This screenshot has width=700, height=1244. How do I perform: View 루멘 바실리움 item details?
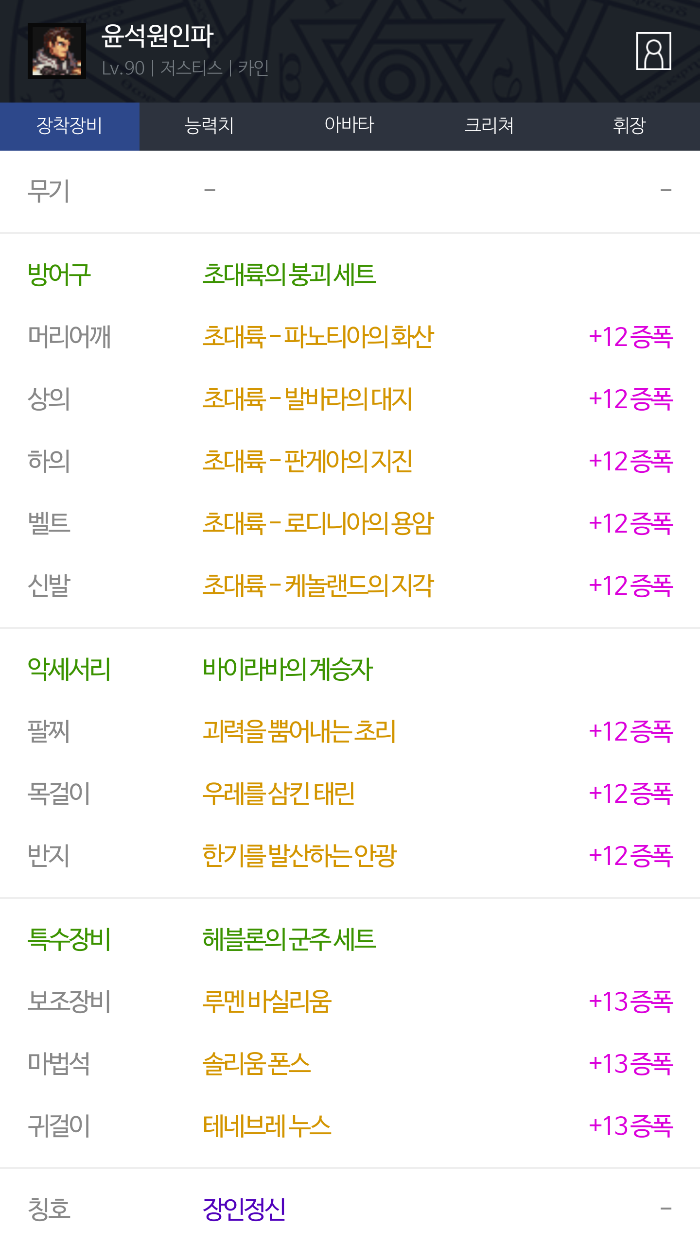267,1001
